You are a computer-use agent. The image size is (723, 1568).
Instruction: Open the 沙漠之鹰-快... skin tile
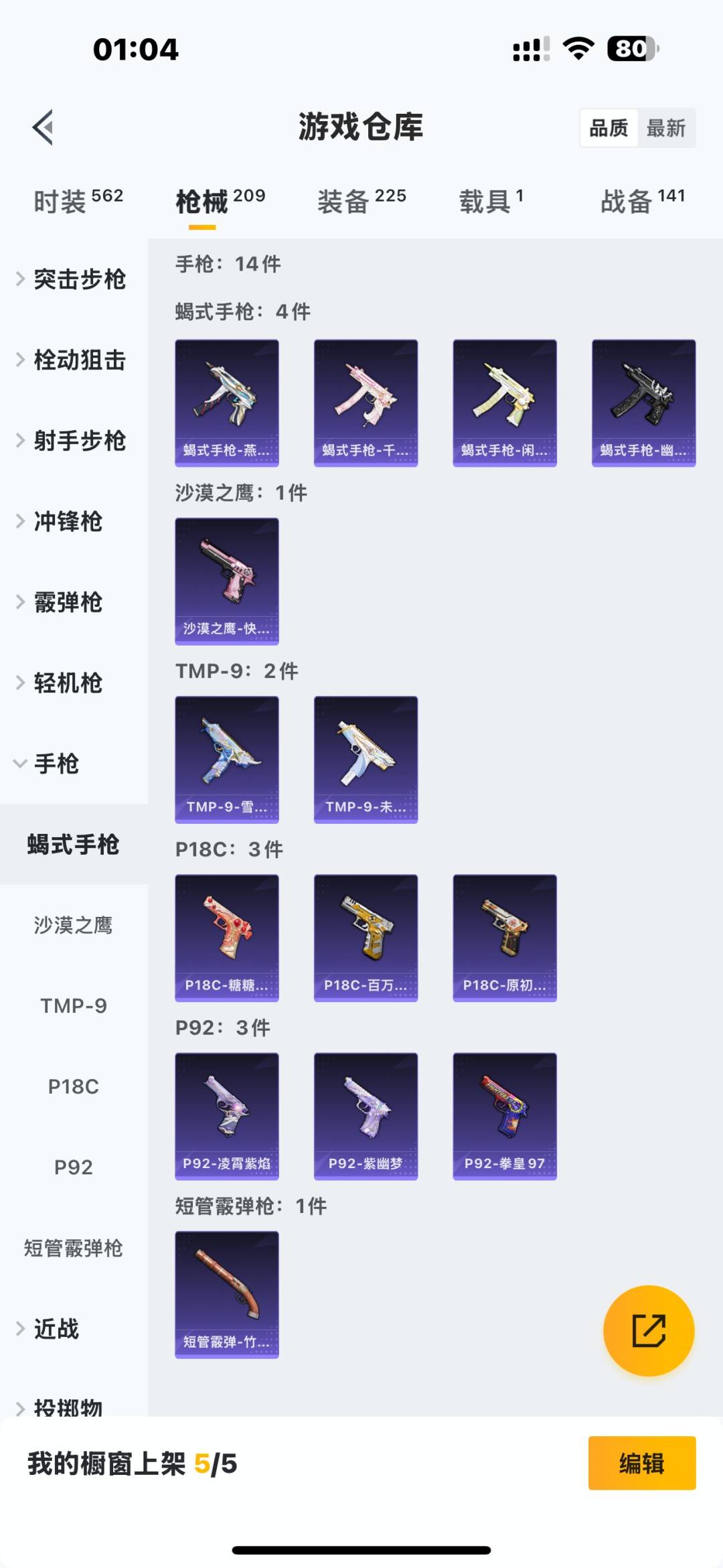(227, 581)
